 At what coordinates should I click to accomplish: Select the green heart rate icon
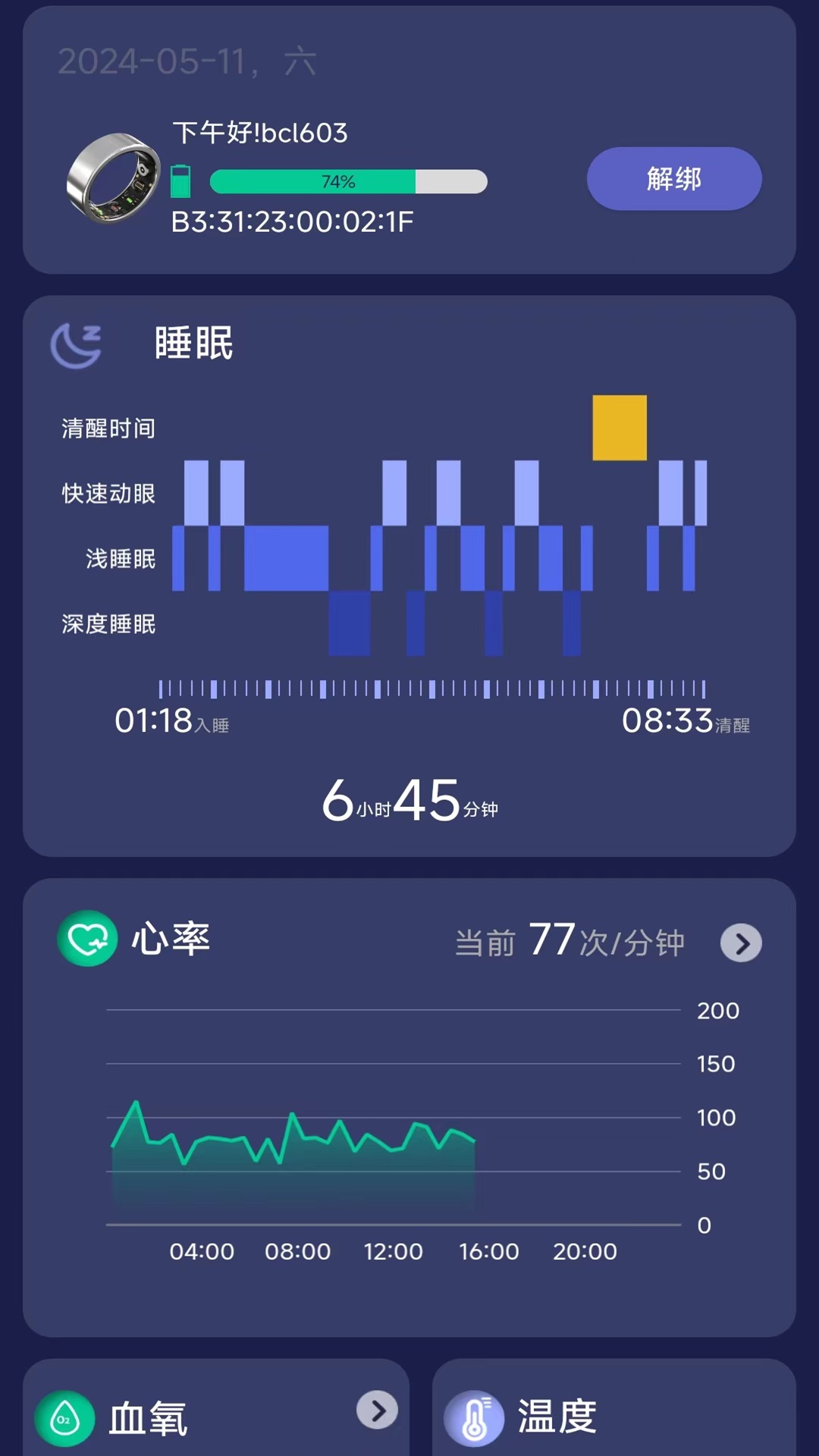coord(86,938)
